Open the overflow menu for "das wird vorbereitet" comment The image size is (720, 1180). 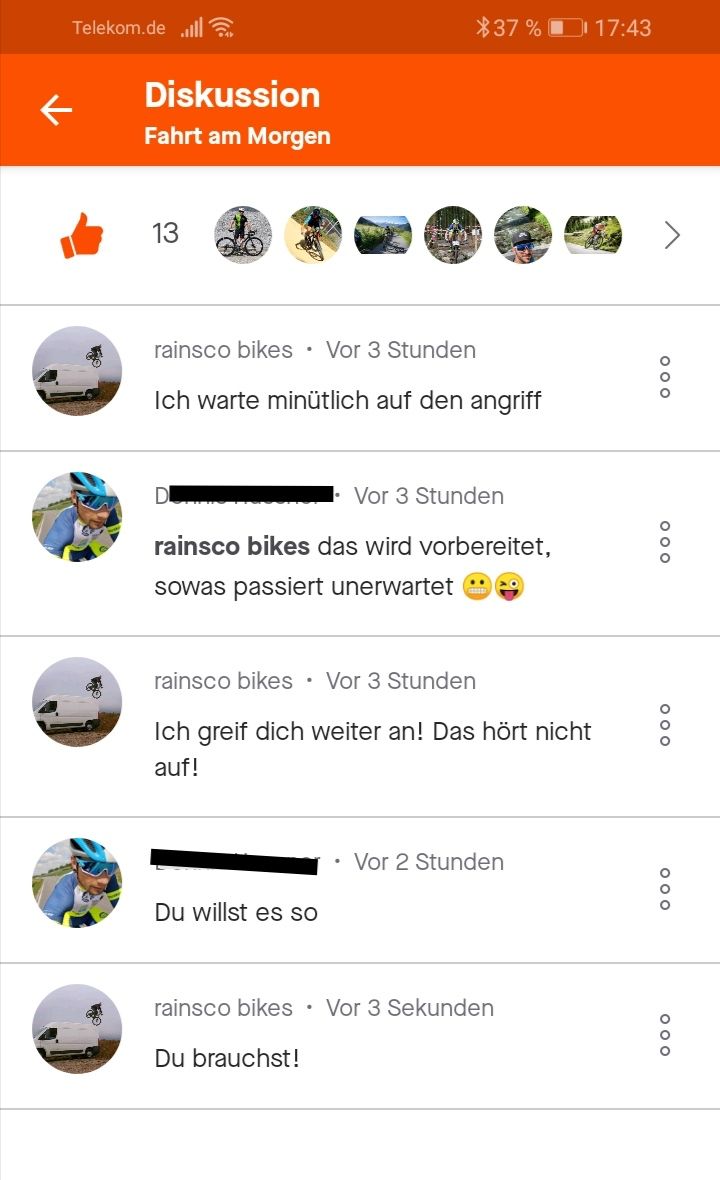click(x=665, y=542)
